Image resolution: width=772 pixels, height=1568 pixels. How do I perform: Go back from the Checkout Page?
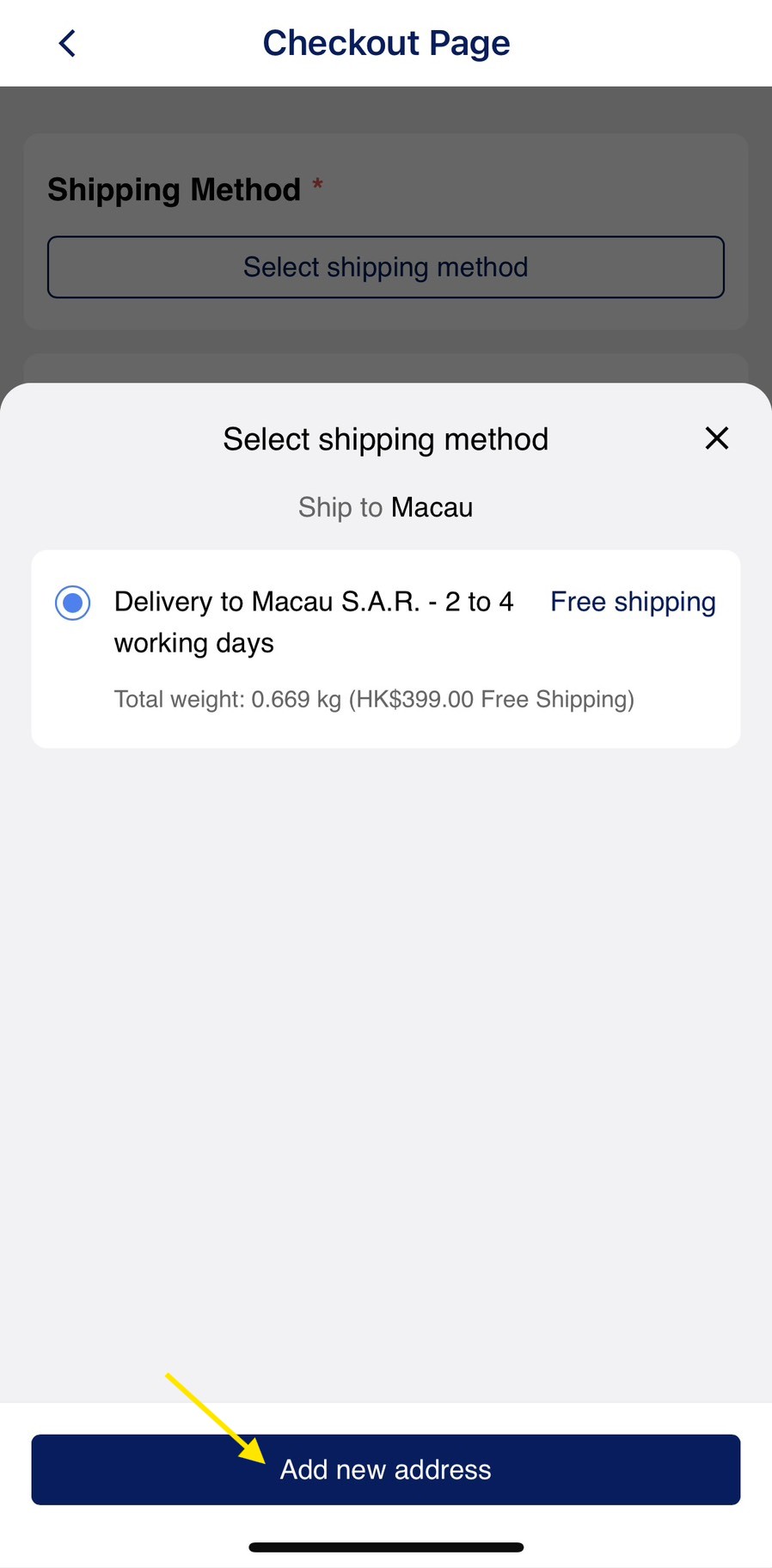tap(67, 43)
